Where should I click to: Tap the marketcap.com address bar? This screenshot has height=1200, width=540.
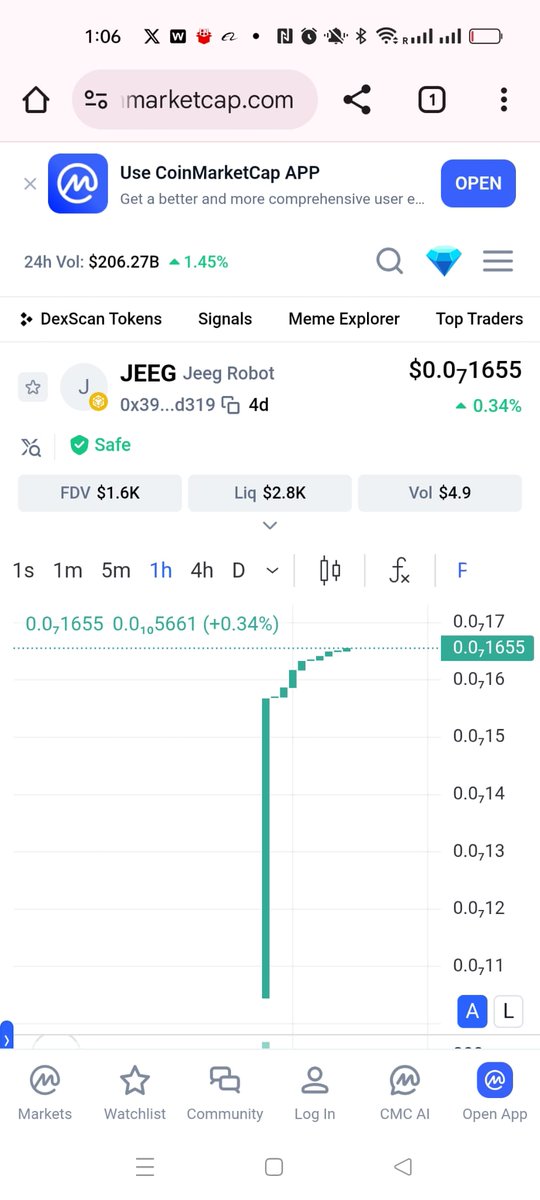[x=195, y=100]
